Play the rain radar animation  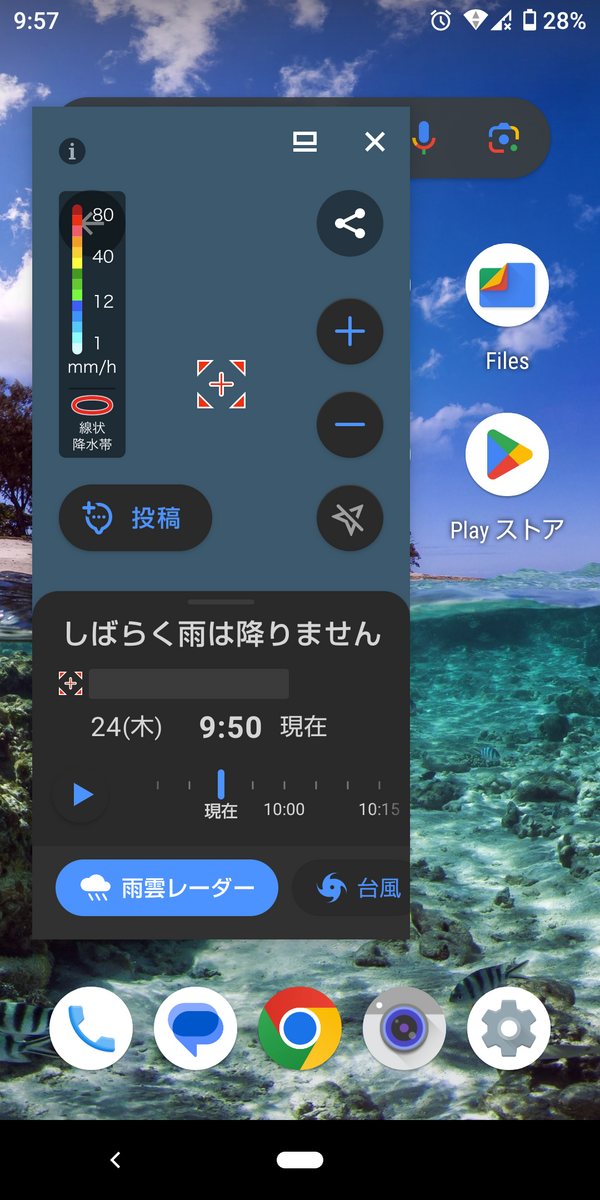(82, 795)
